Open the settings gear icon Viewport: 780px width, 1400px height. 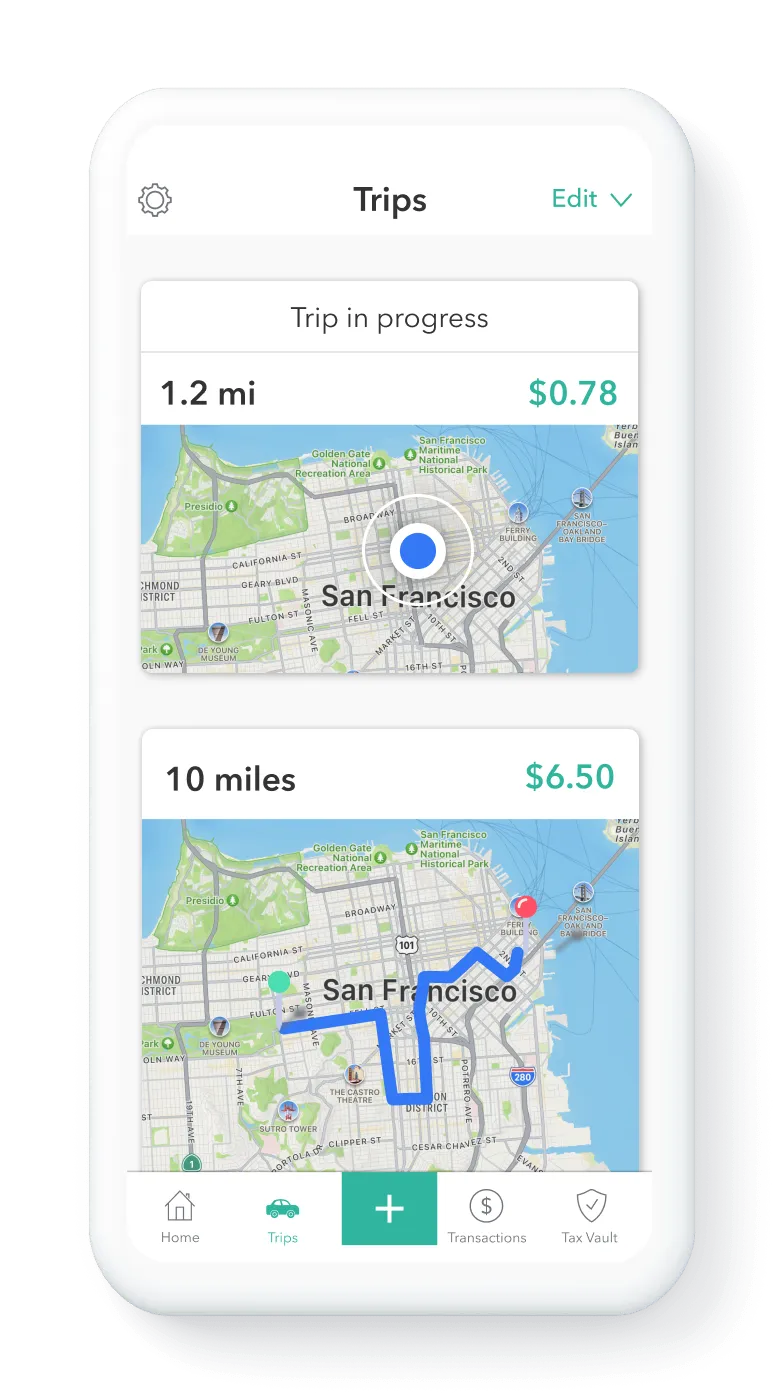tap(157, 199)
